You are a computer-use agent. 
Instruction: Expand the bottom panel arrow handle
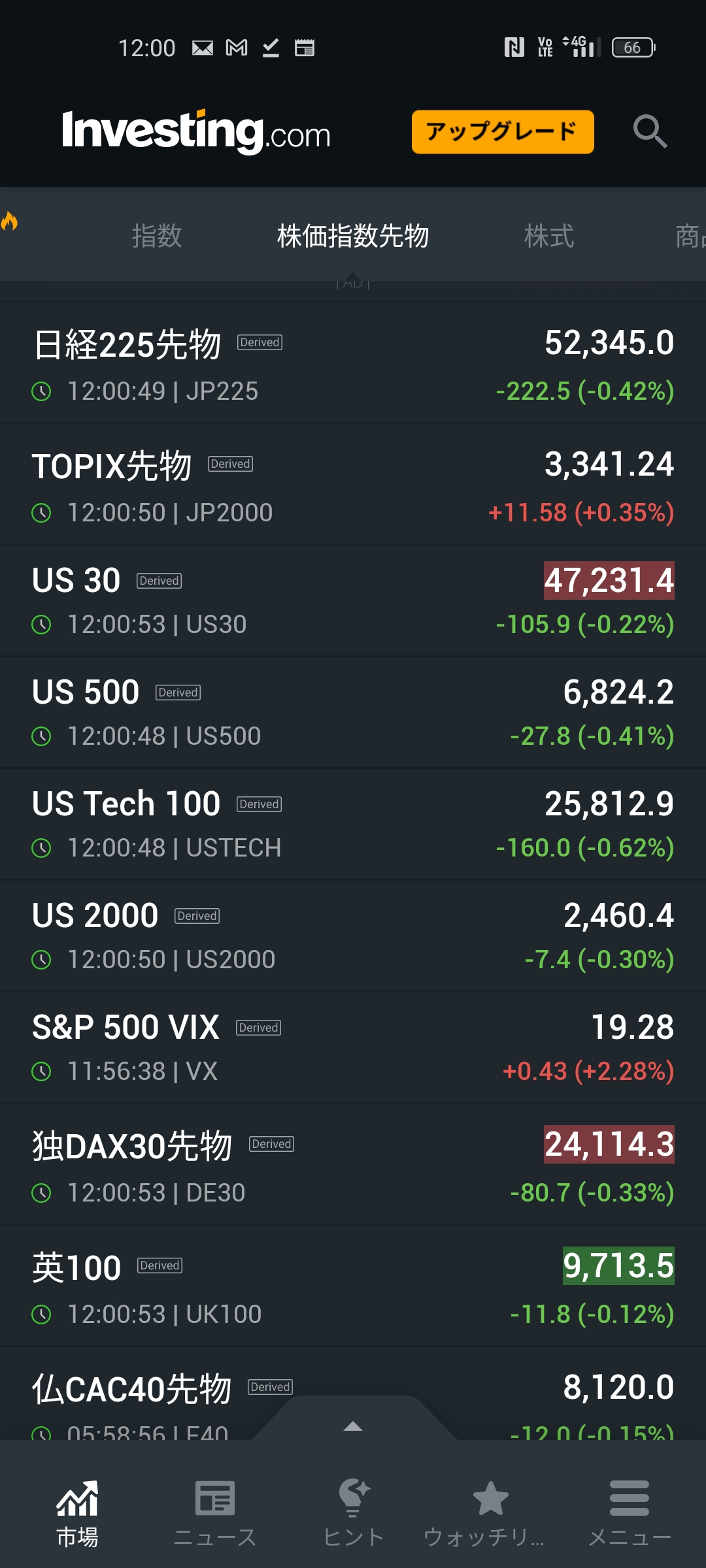tap(353, 1426)
